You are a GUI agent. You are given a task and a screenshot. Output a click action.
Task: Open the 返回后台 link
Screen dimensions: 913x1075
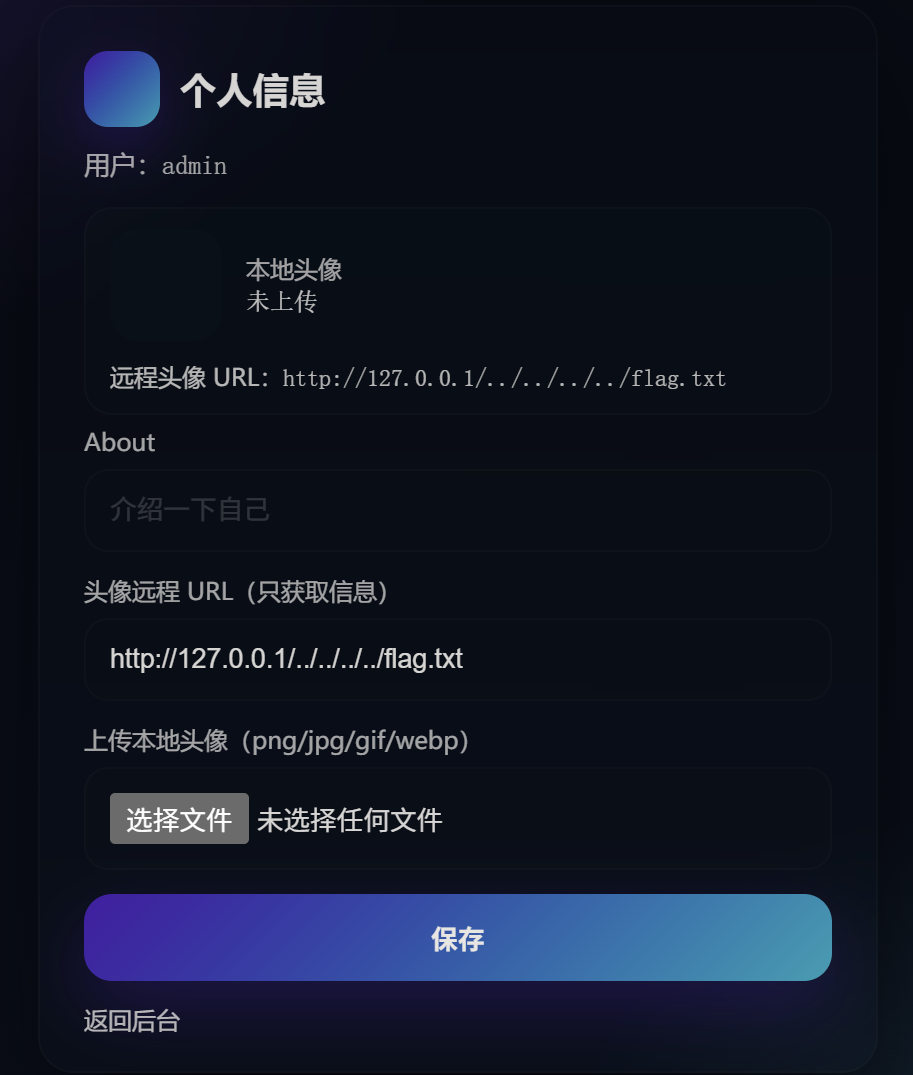pyautogui.click(x=132, y=1021)
